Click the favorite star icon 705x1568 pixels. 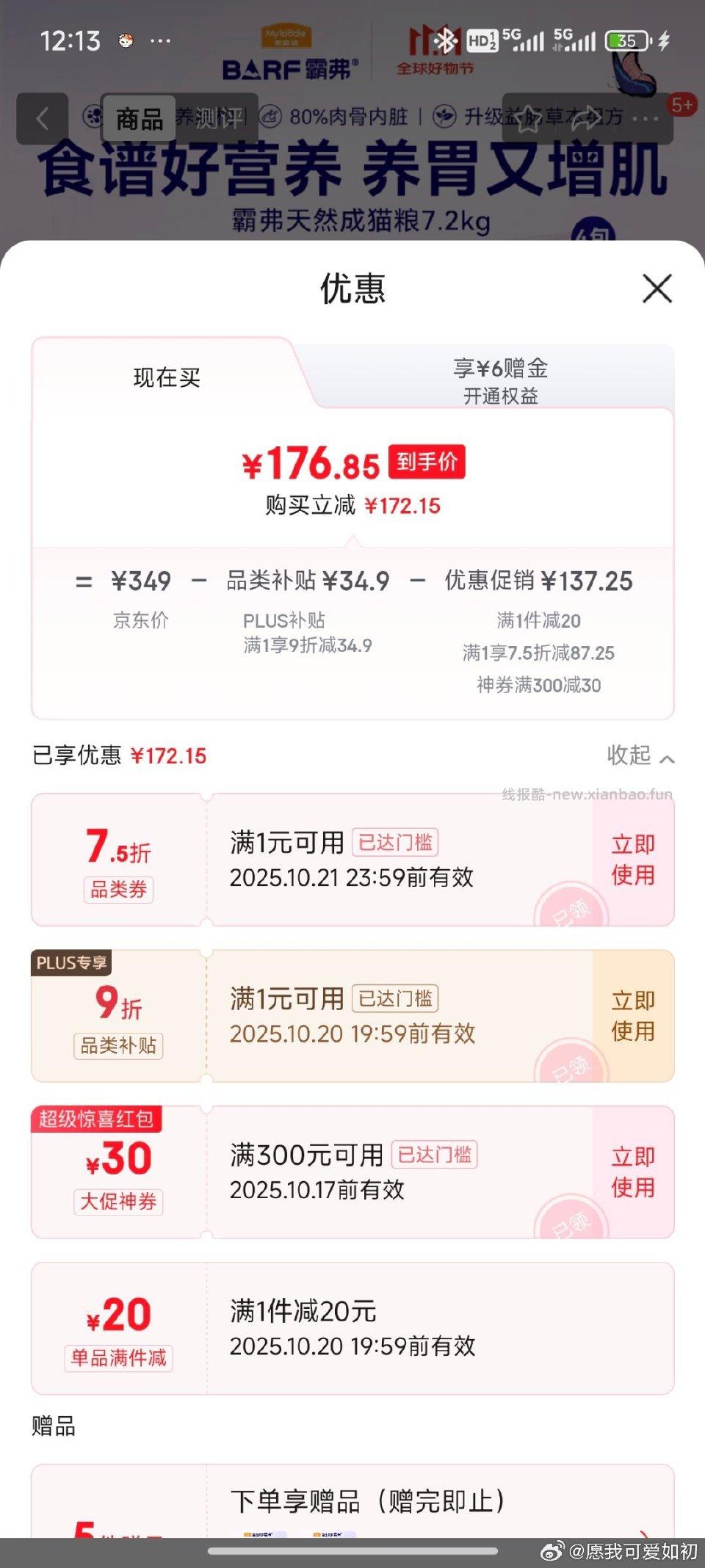point(530,119)
